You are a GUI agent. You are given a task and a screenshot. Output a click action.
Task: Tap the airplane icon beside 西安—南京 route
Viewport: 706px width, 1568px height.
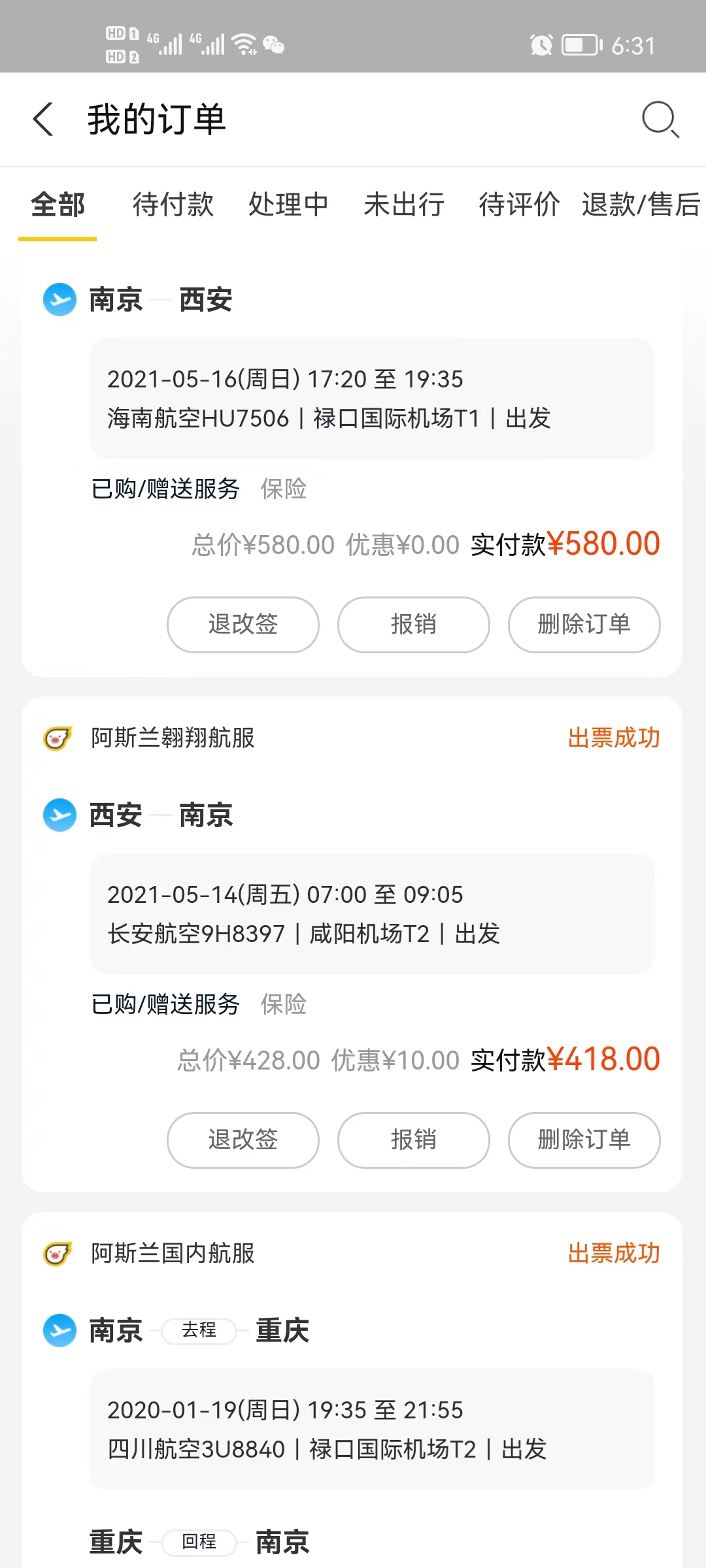(x=59, y=815)
